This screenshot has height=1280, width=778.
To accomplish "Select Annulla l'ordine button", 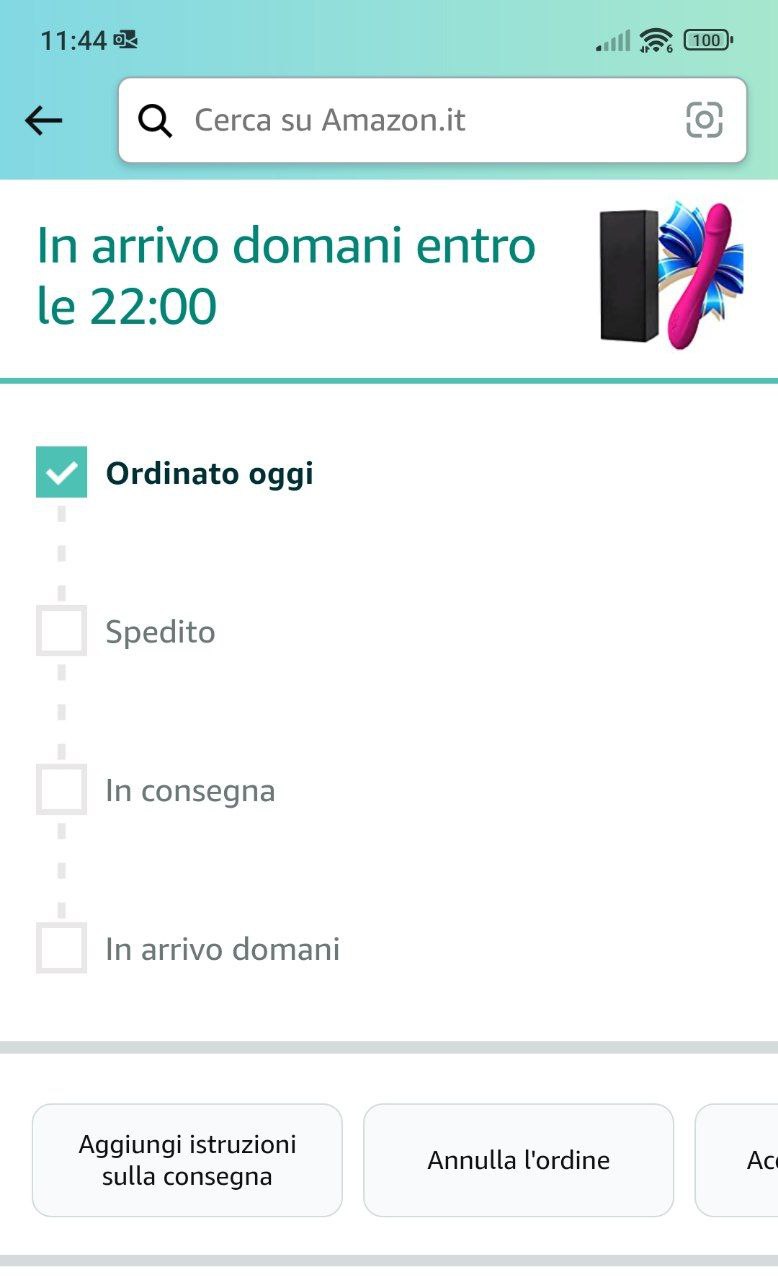I will pos(518,1160).
